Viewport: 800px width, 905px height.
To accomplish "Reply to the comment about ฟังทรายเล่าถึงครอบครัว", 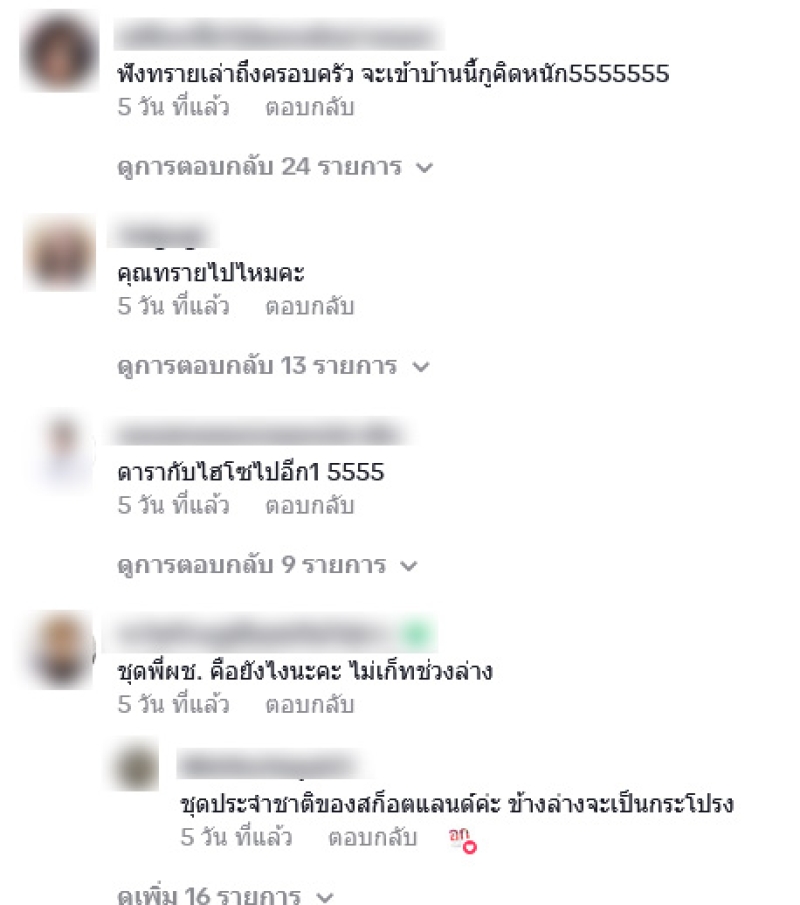I will point(309,107).
